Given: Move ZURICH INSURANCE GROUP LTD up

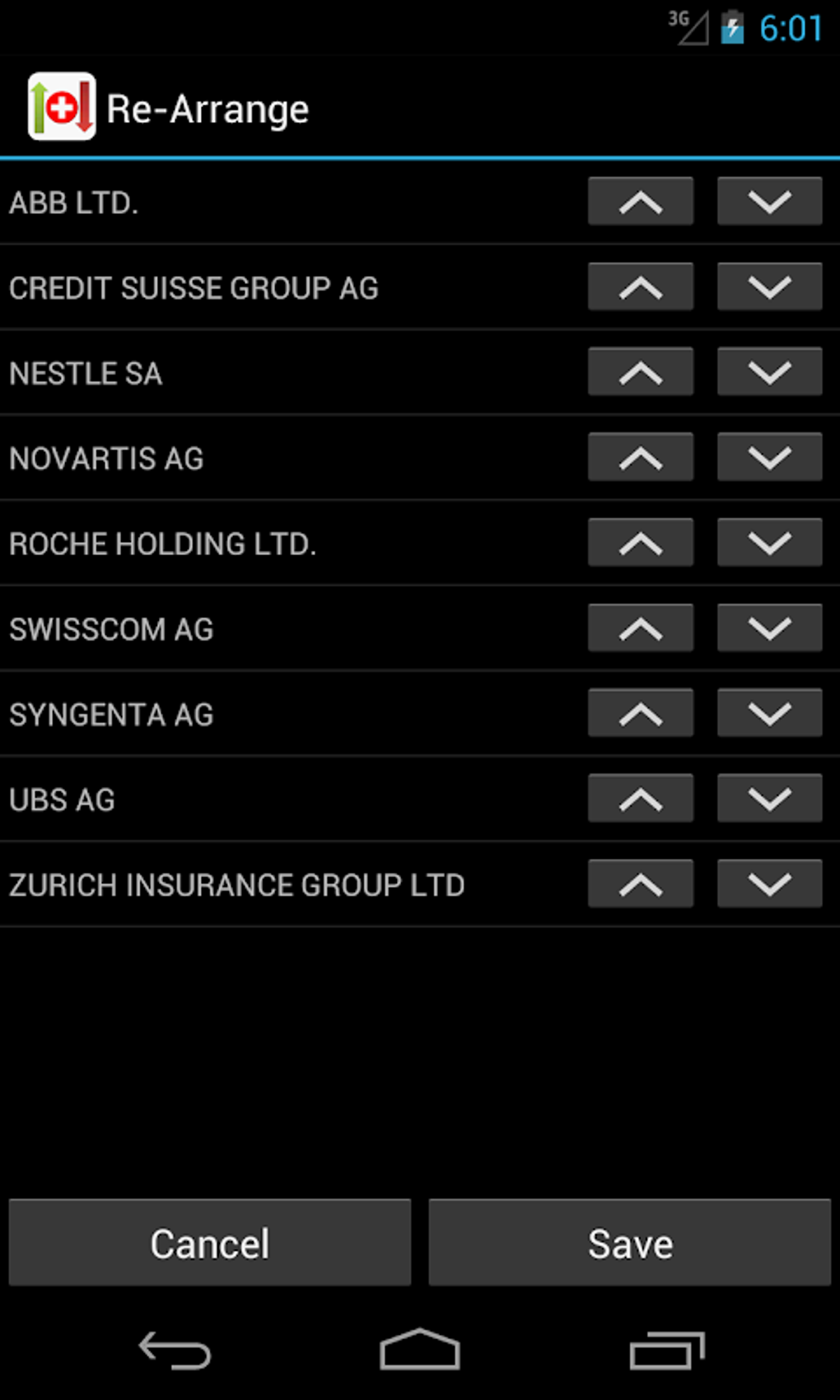Looking at the screenshot, I should 641,884.
